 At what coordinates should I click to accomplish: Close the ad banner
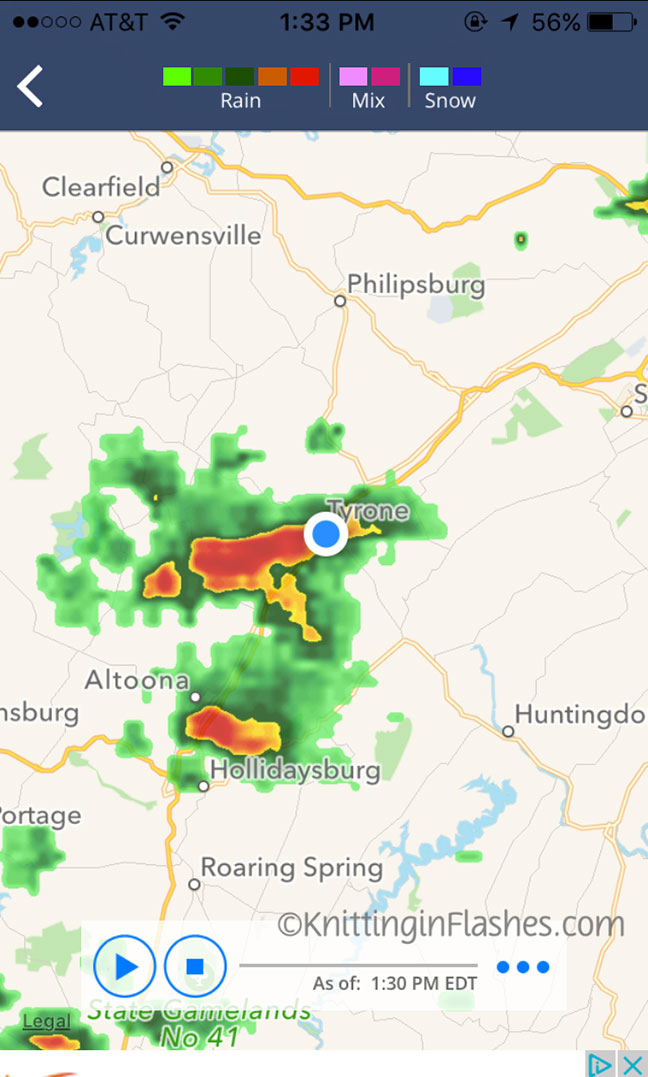(632, 1064)
